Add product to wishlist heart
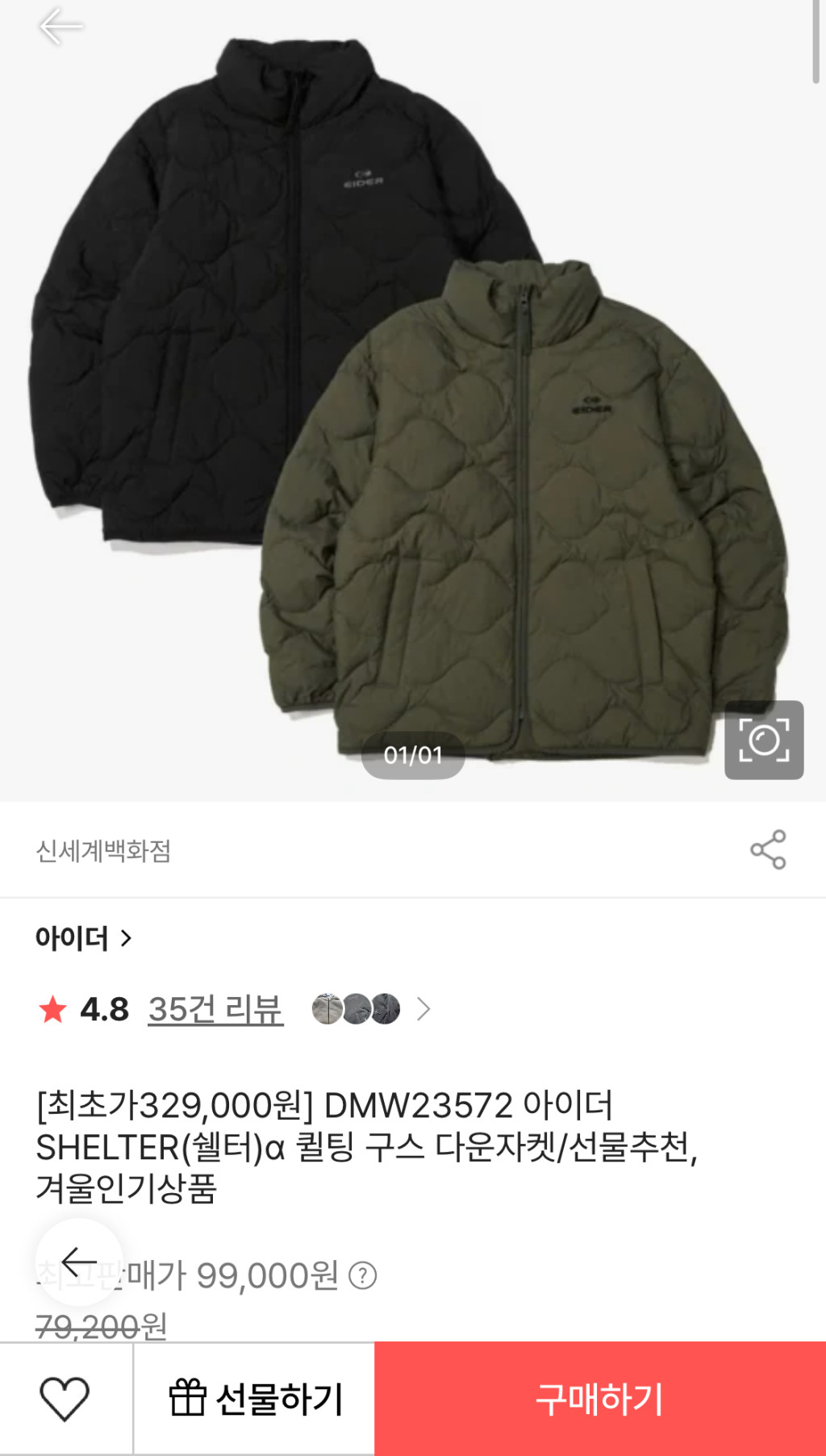The height and width of the screenshot is (1456, 826). click(65, 1399)
